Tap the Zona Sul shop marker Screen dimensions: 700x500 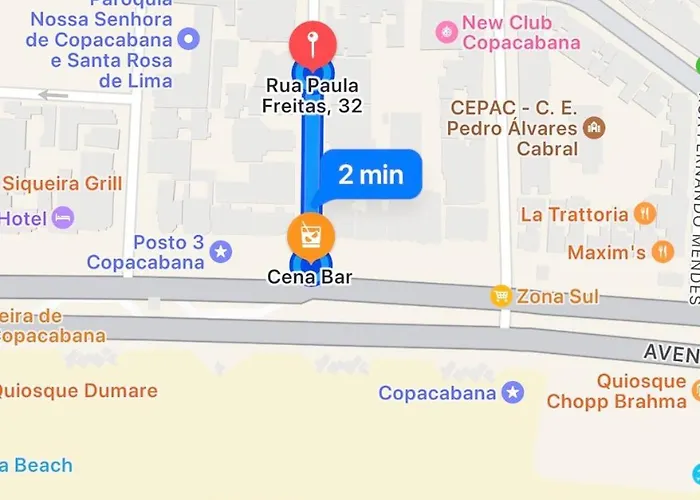(x=500, y=296)
